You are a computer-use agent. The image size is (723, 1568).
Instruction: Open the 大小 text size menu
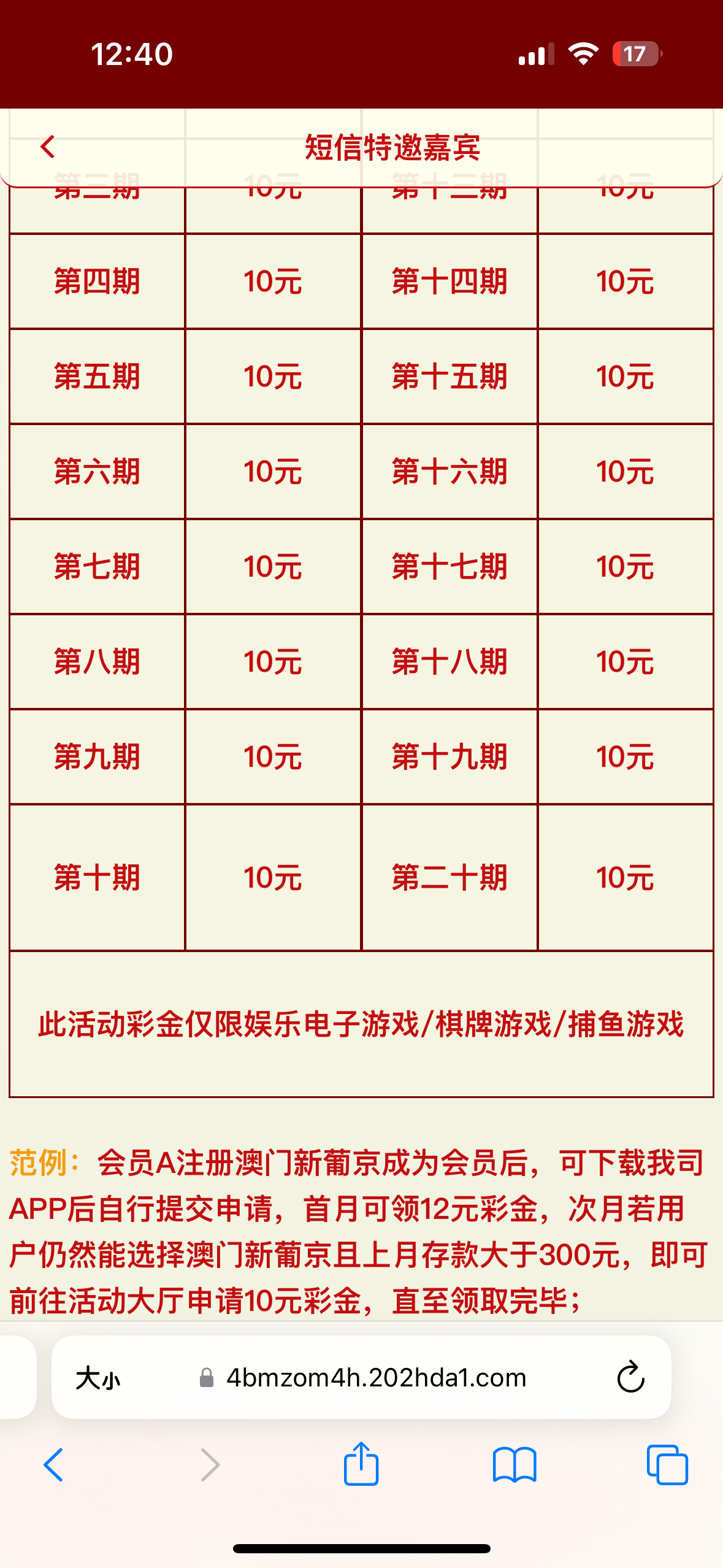[x=98, y=1378]
